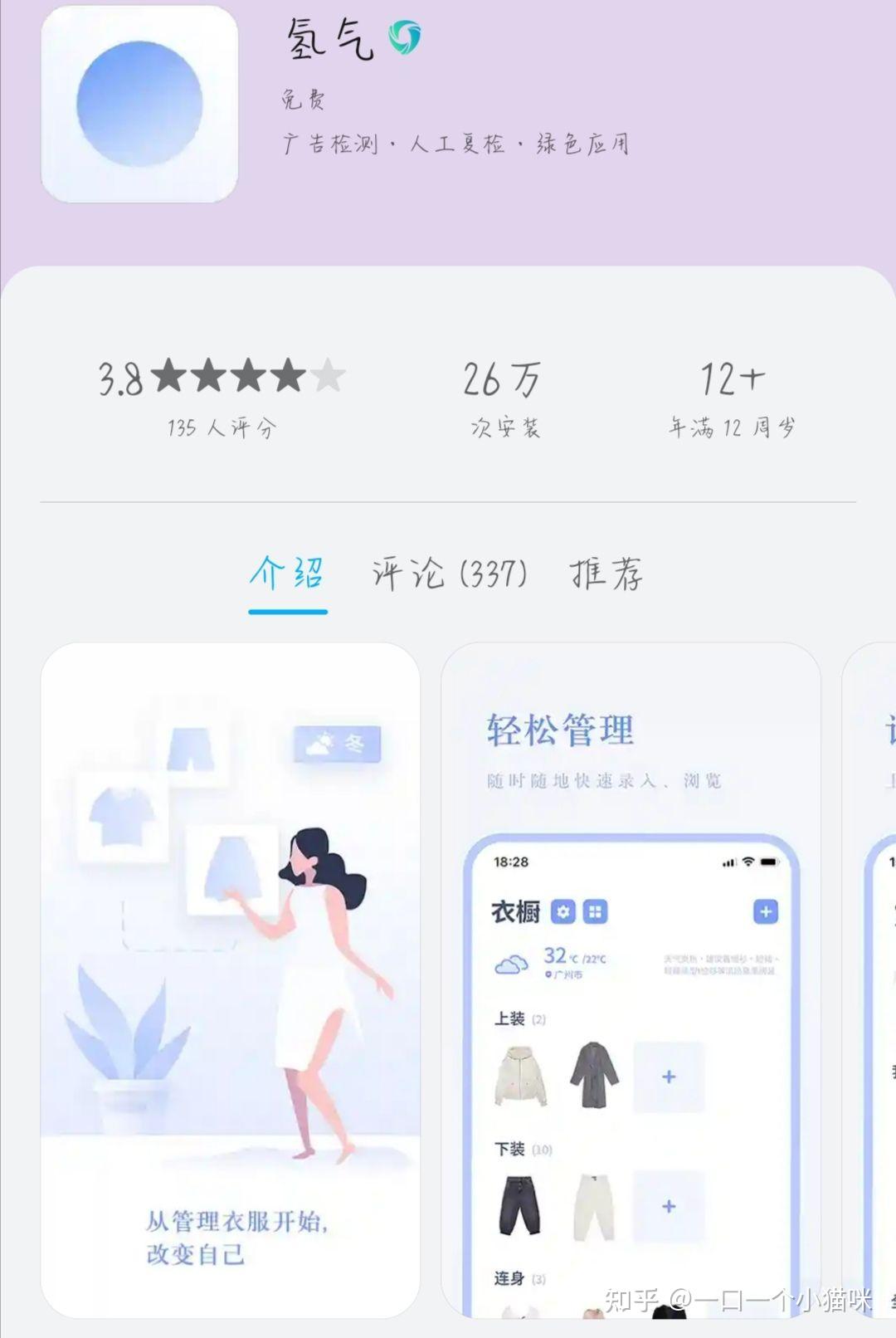The height and width of the screenshot is (1338, 896).
Task: Open the 从管理衣服开始 preview screenshot
Action: (x=230, y=979)
